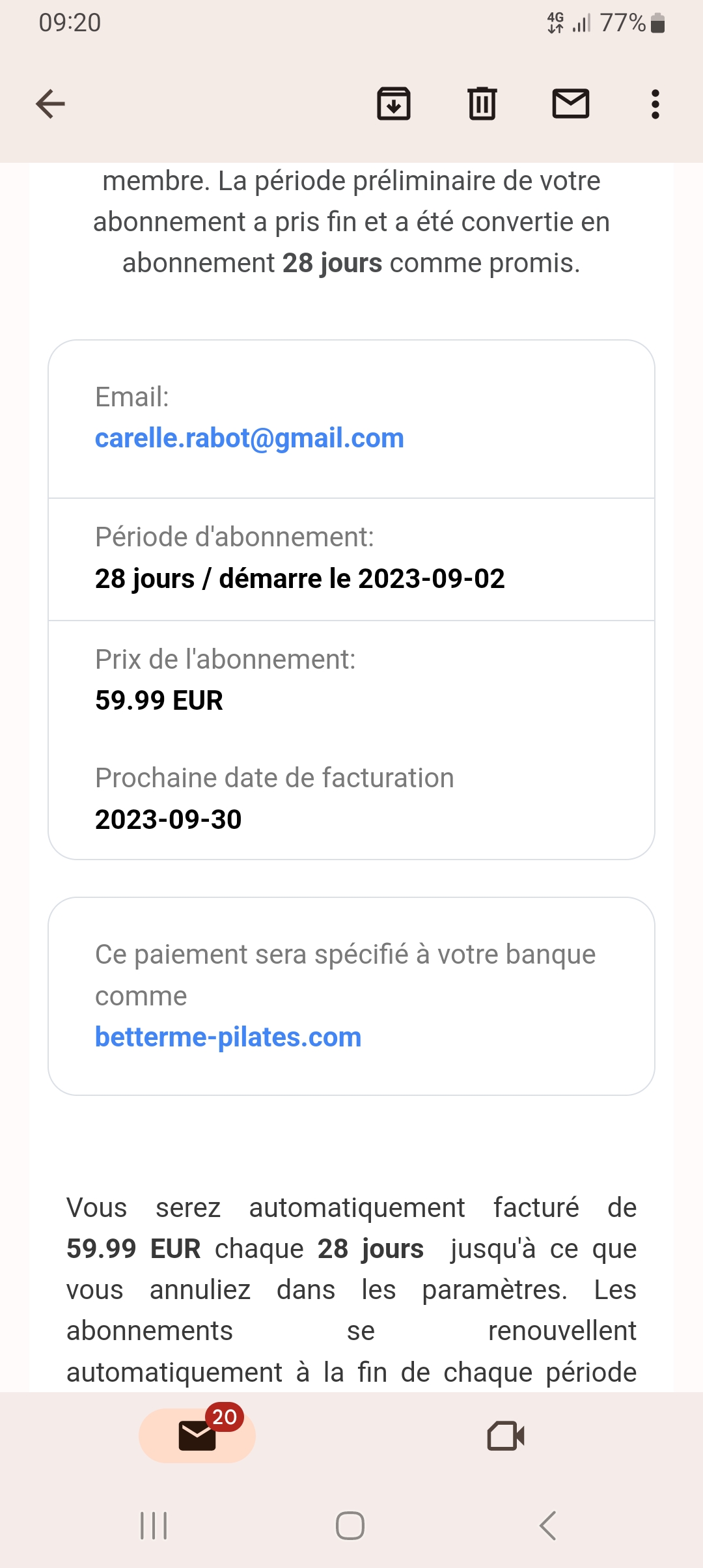Tap the carelle.rabot@gmail.com email link
Image resolution: width=703 pixels, height=1568 pixels.
point(249,438)
